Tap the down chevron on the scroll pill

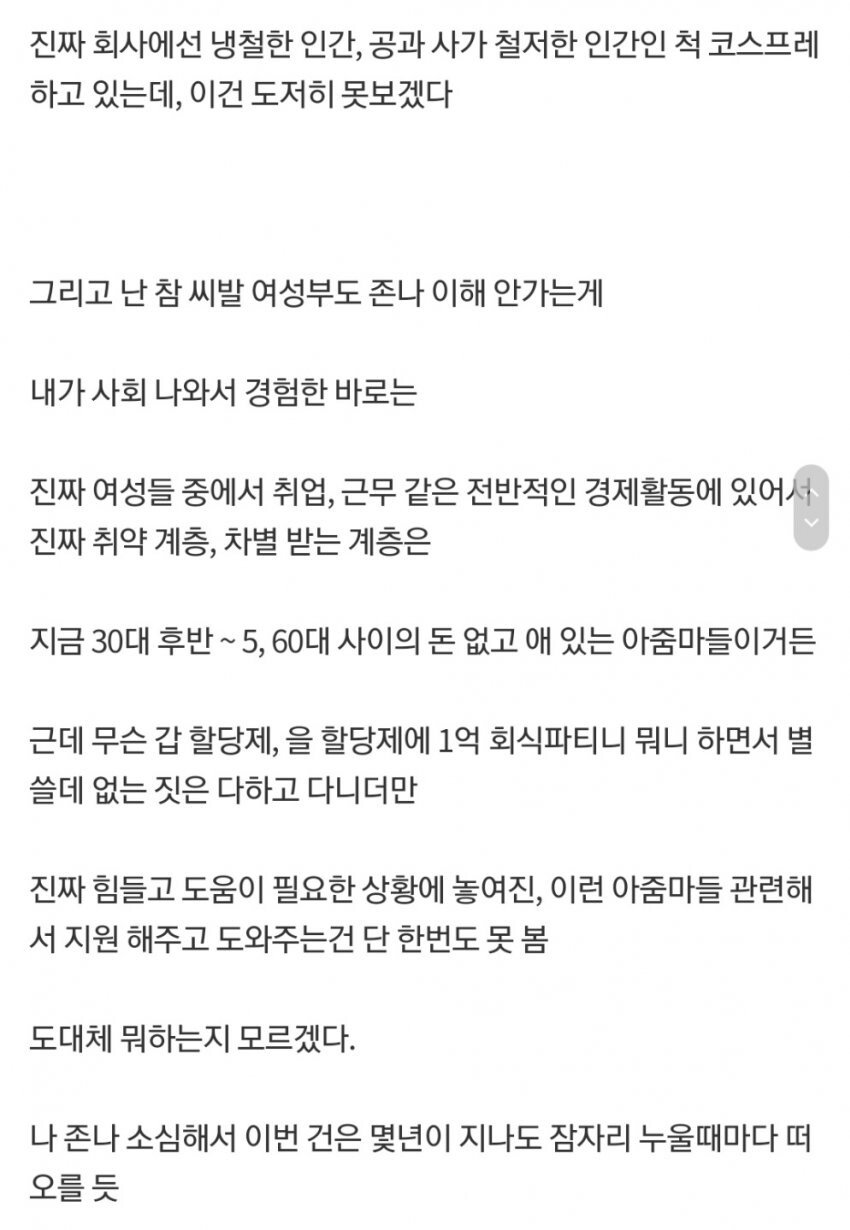point(811,524)
